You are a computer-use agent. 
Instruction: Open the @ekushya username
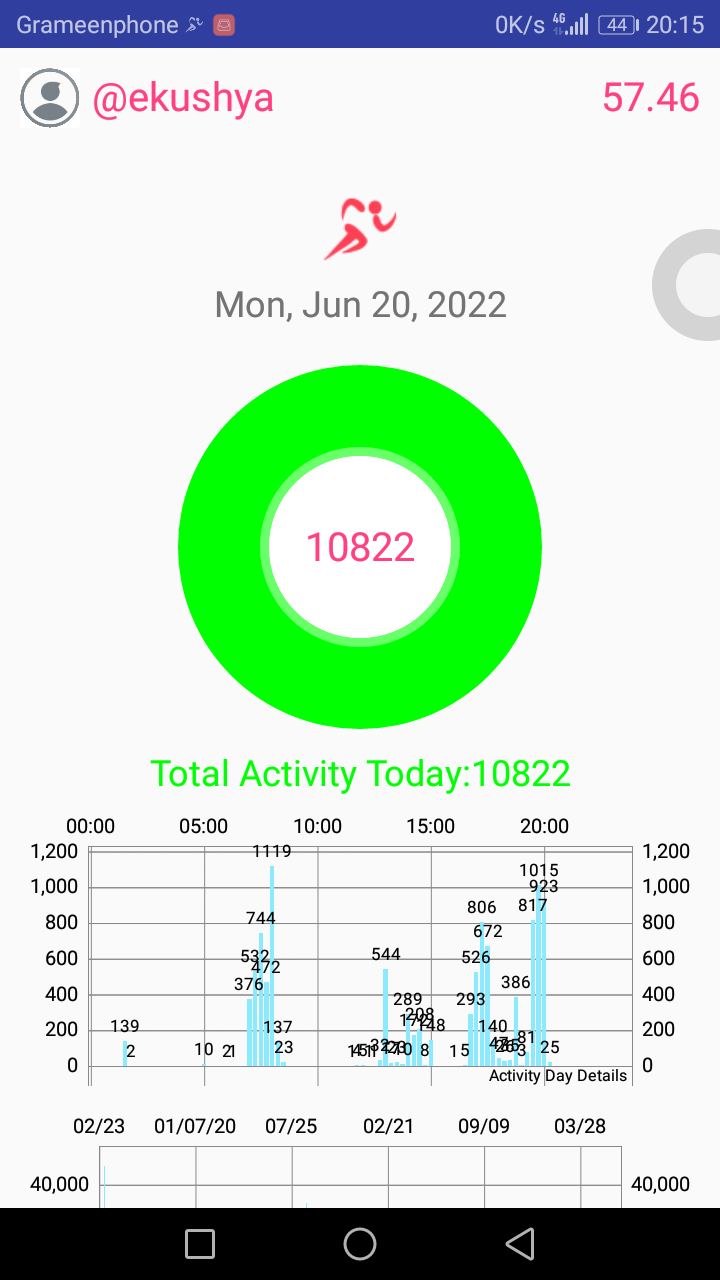coord(183,98)
